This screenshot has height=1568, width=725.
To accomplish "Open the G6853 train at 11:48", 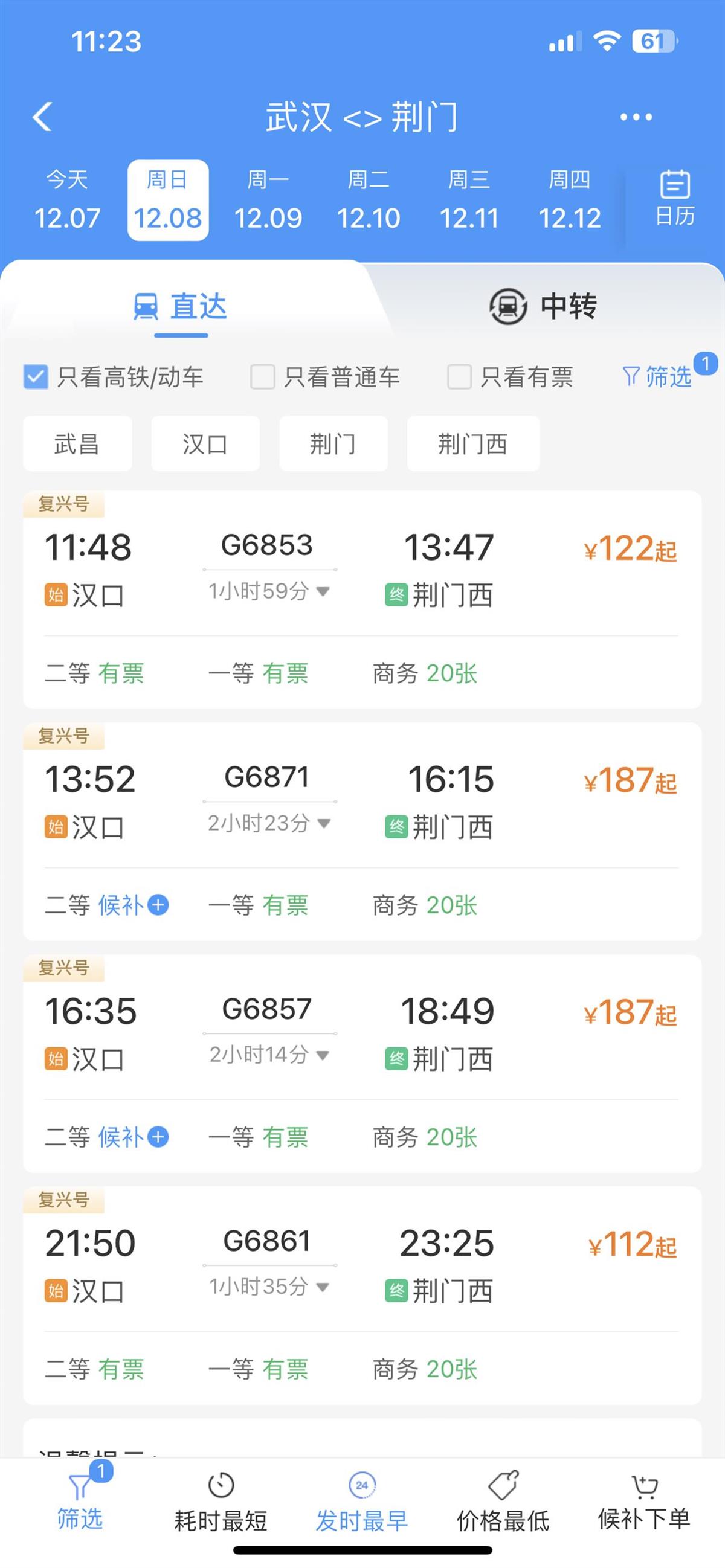I will [362, 600].
